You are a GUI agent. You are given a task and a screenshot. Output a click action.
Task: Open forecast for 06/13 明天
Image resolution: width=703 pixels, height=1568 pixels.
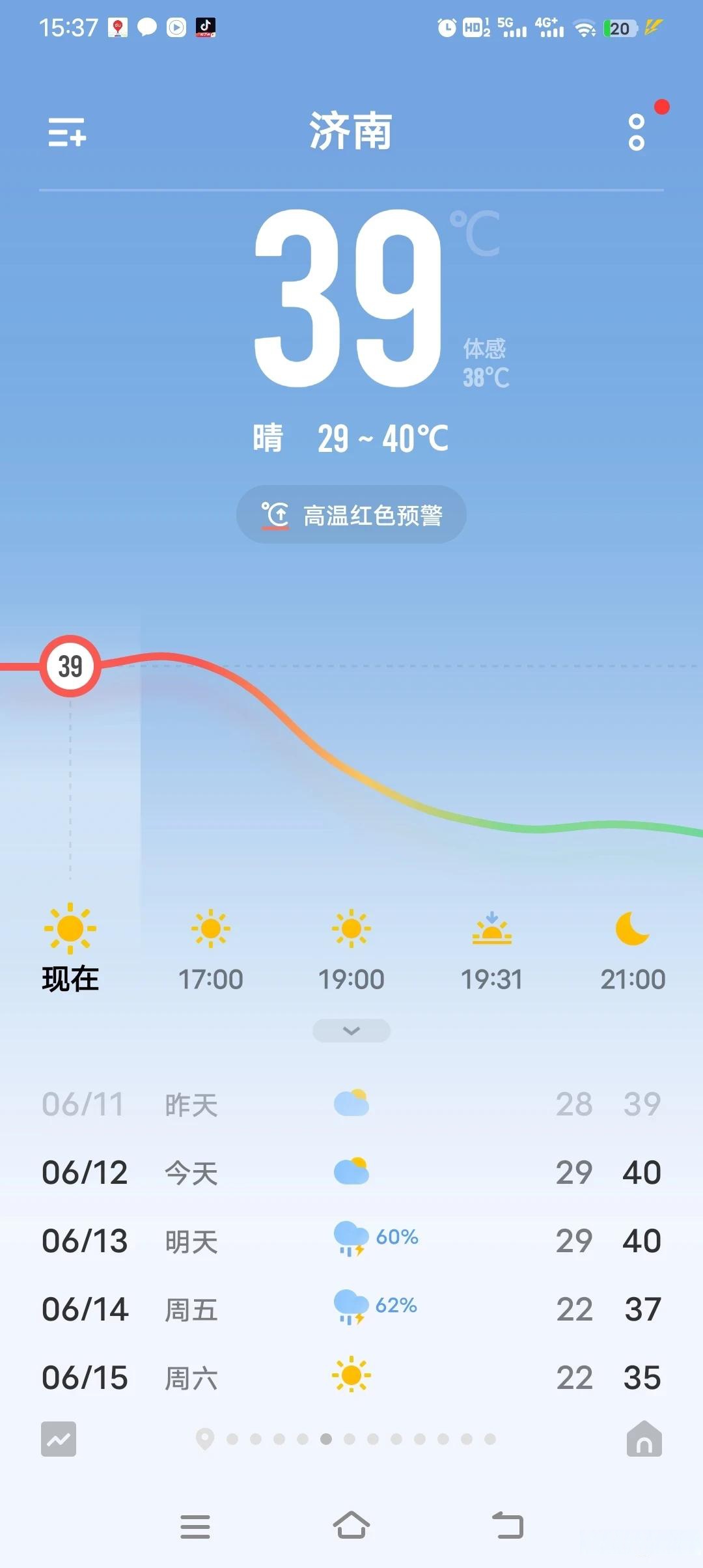351,1240
